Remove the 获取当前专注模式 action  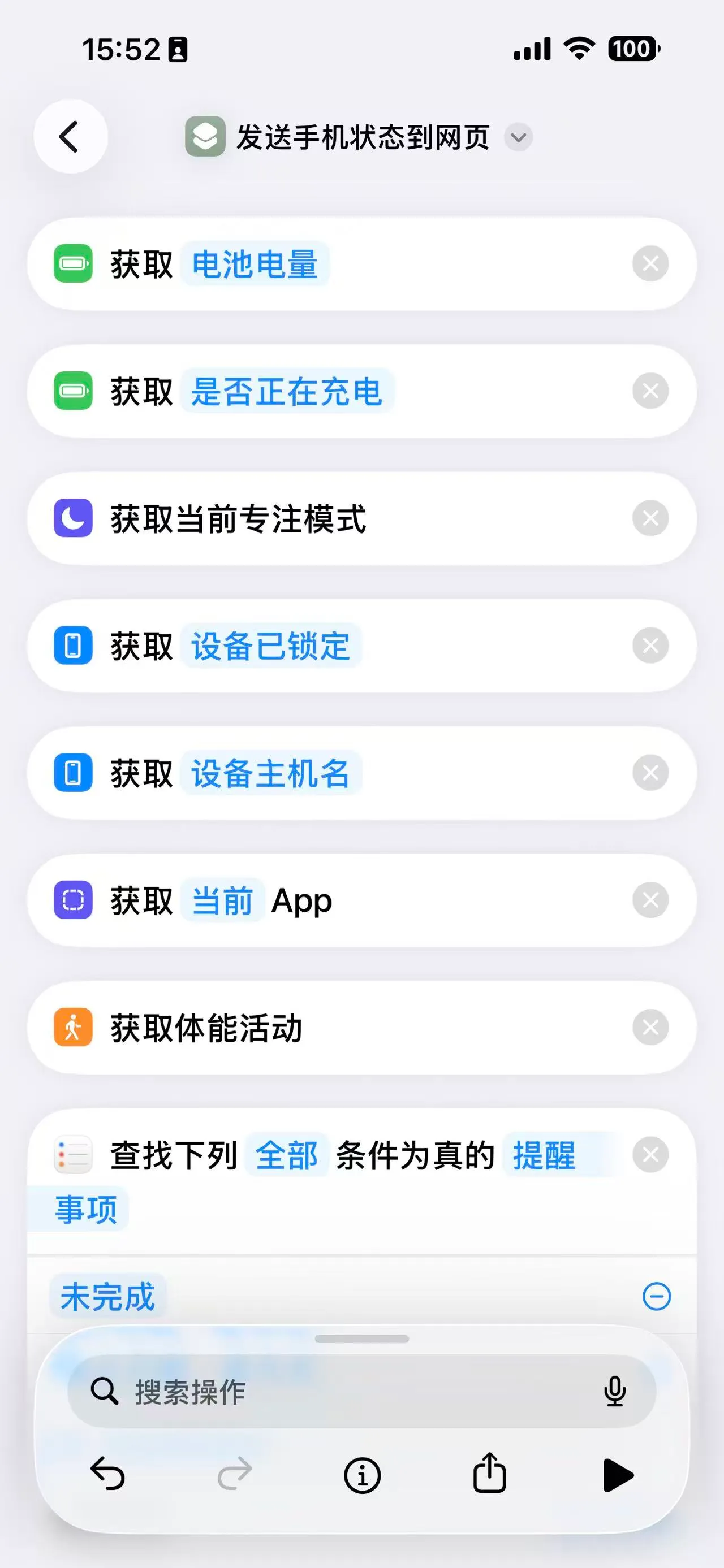click(650, 518)
